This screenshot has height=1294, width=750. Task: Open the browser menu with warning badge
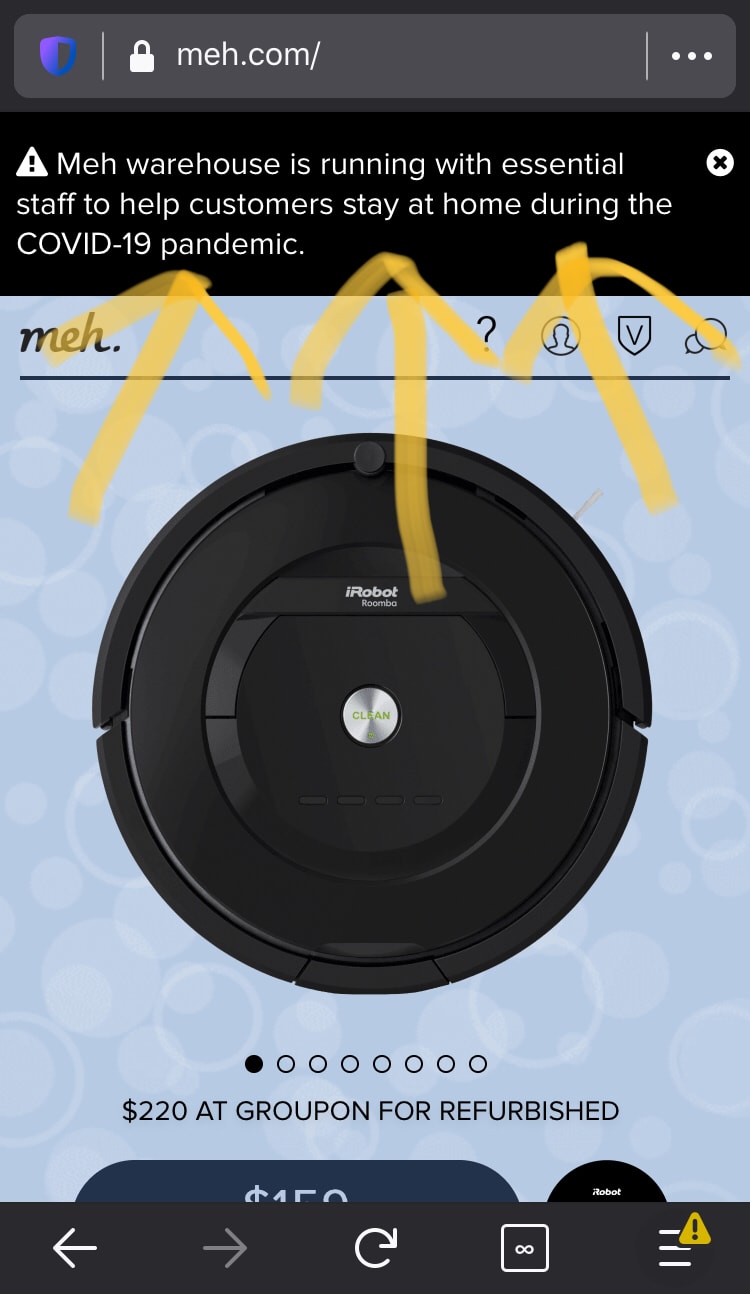(677, 1246)
